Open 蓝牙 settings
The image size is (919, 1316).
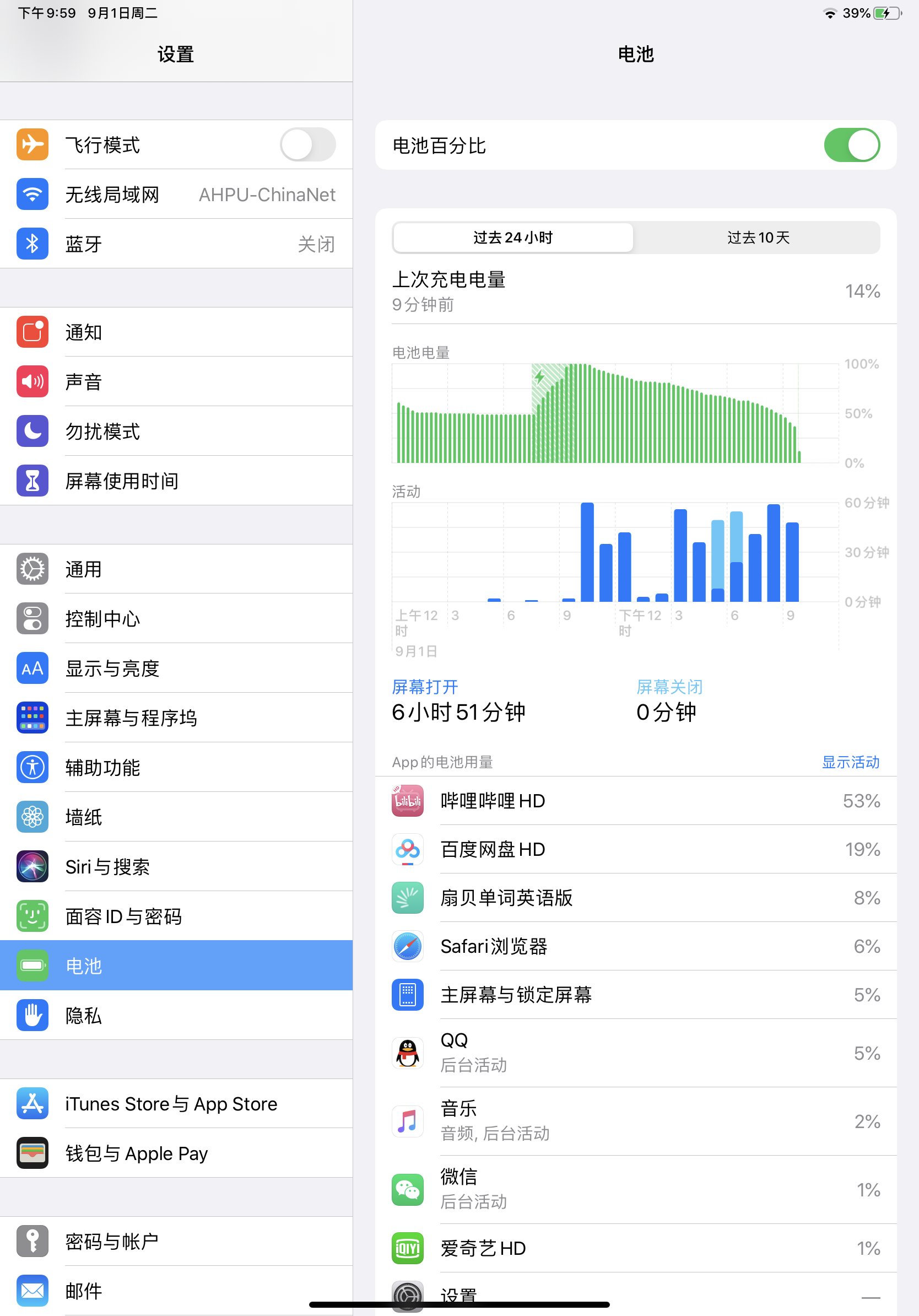click(x=176, y=244)
